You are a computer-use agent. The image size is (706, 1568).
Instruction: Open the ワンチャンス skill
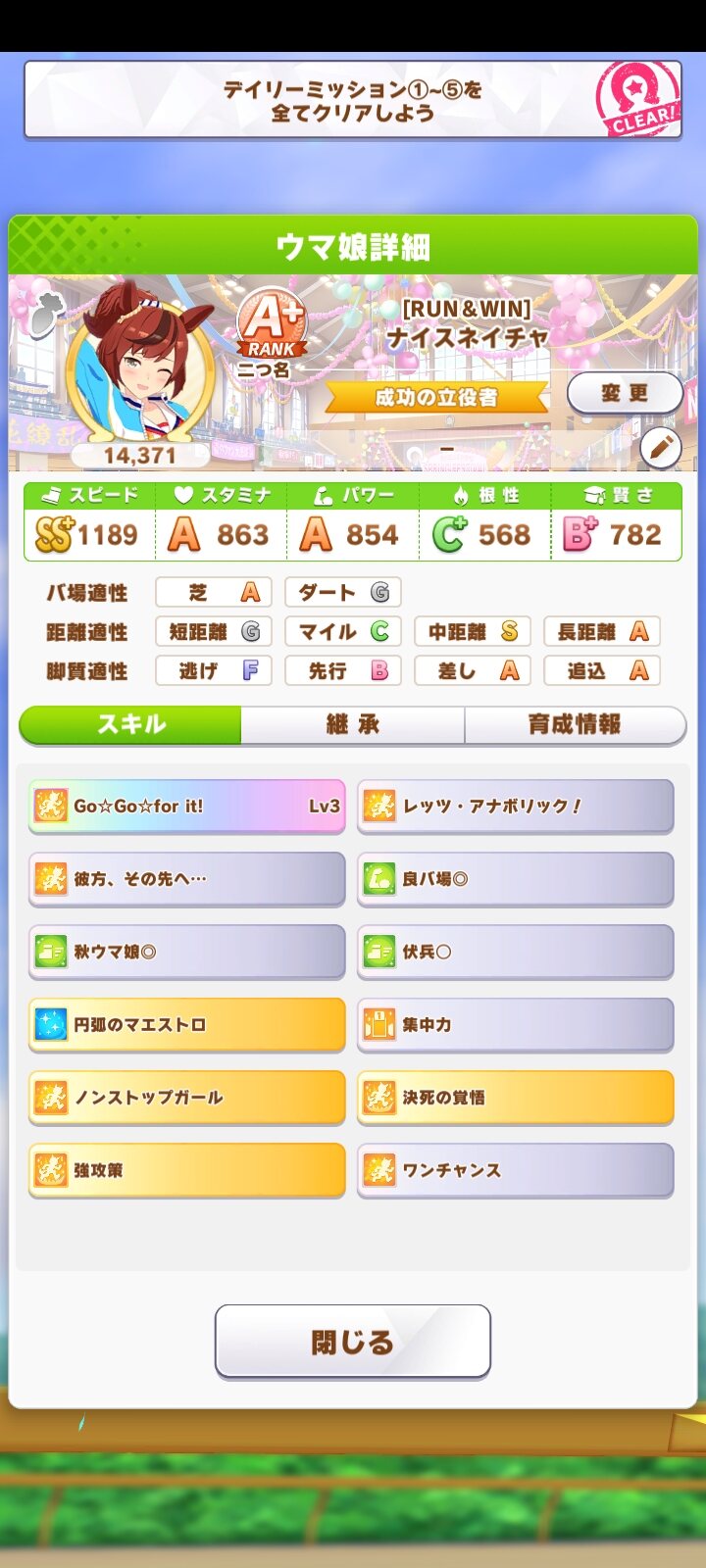pyautogui.click(x=516, y=1169)
